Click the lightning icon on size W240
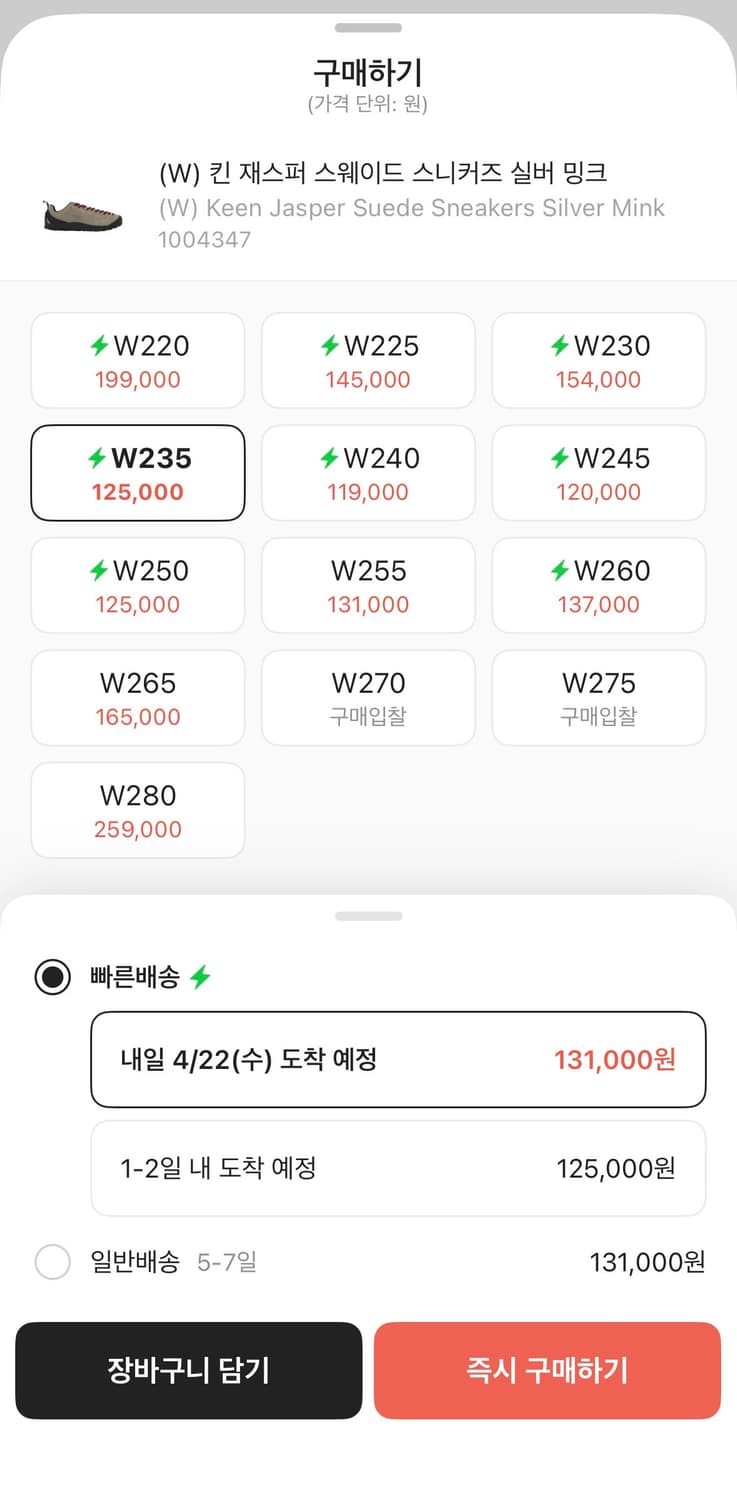The height and width of the screenshot is (1500, 737). tap(330, 459)
